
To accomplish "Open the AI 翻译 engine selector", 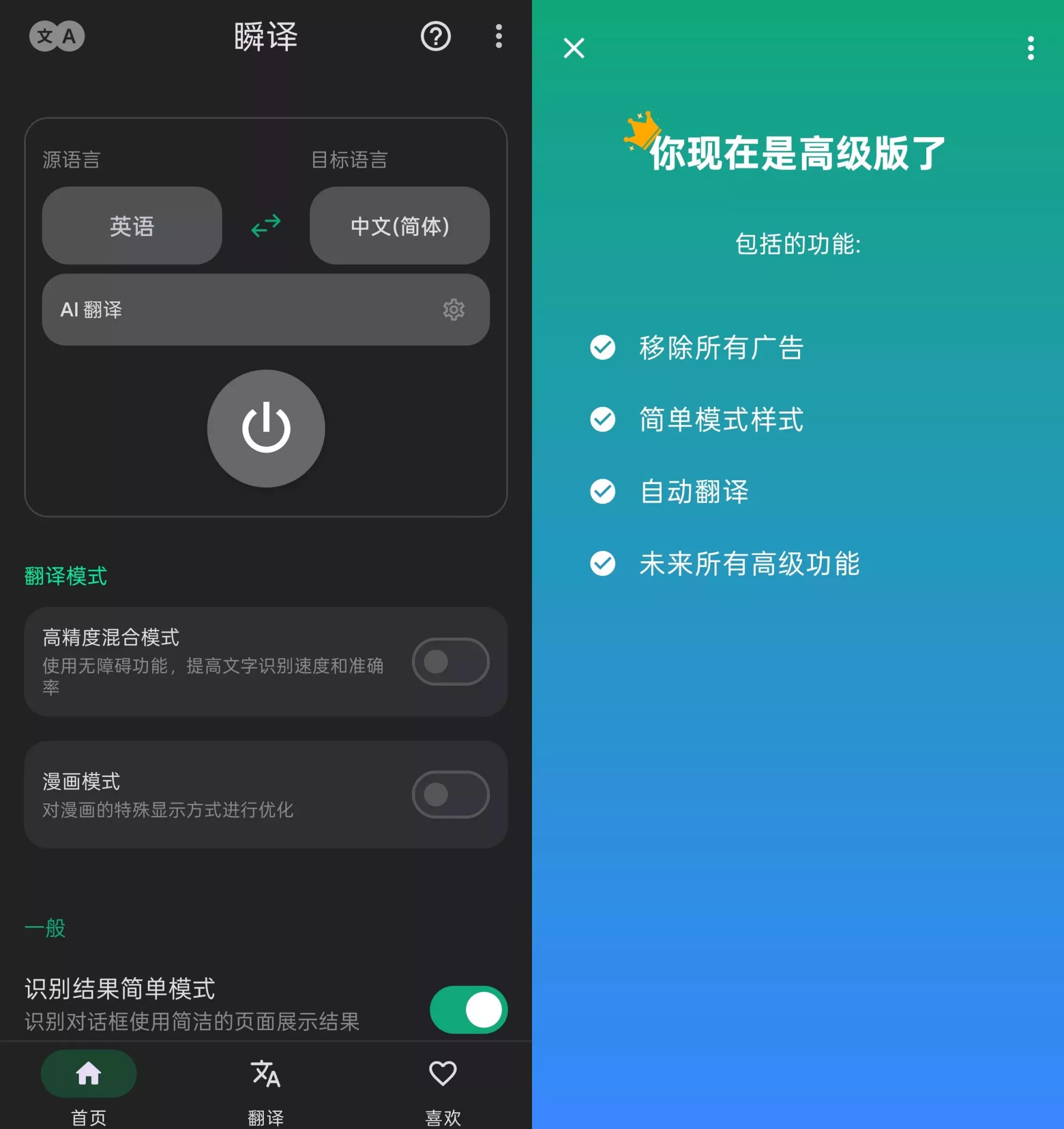I will 265,310.
